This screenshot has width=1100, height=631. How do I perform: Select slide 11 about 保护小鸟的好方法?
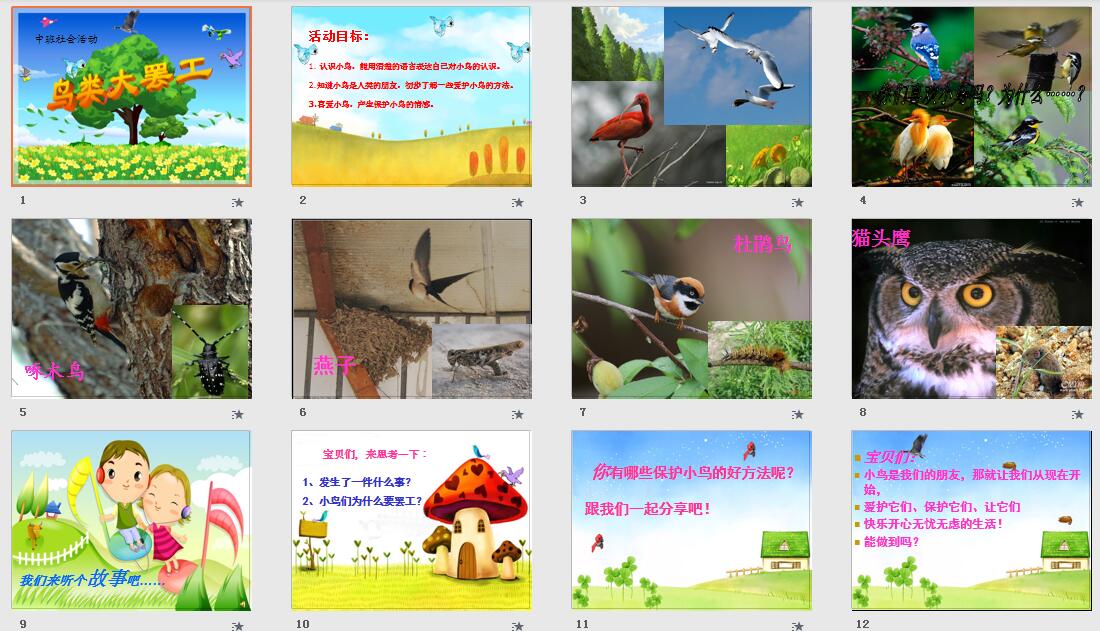click(691, 521)
